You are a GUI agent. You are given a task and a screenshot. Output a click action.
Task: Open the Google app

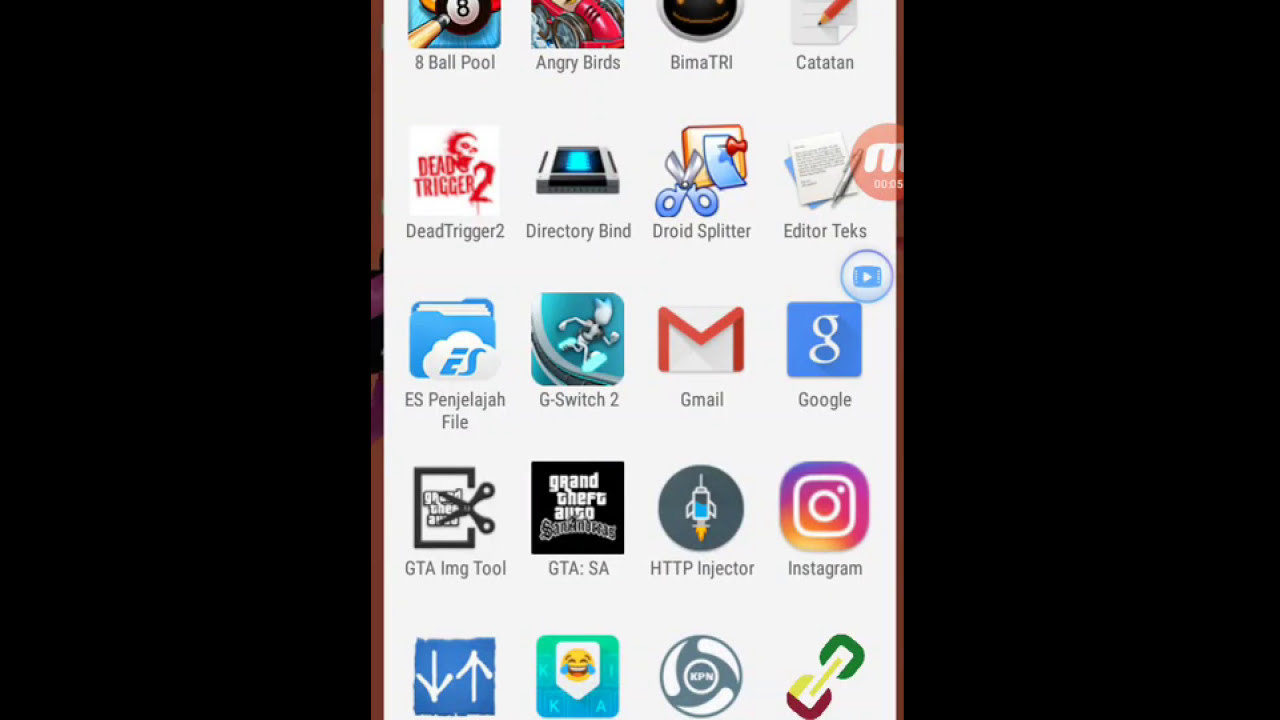[x=824, y=340]
